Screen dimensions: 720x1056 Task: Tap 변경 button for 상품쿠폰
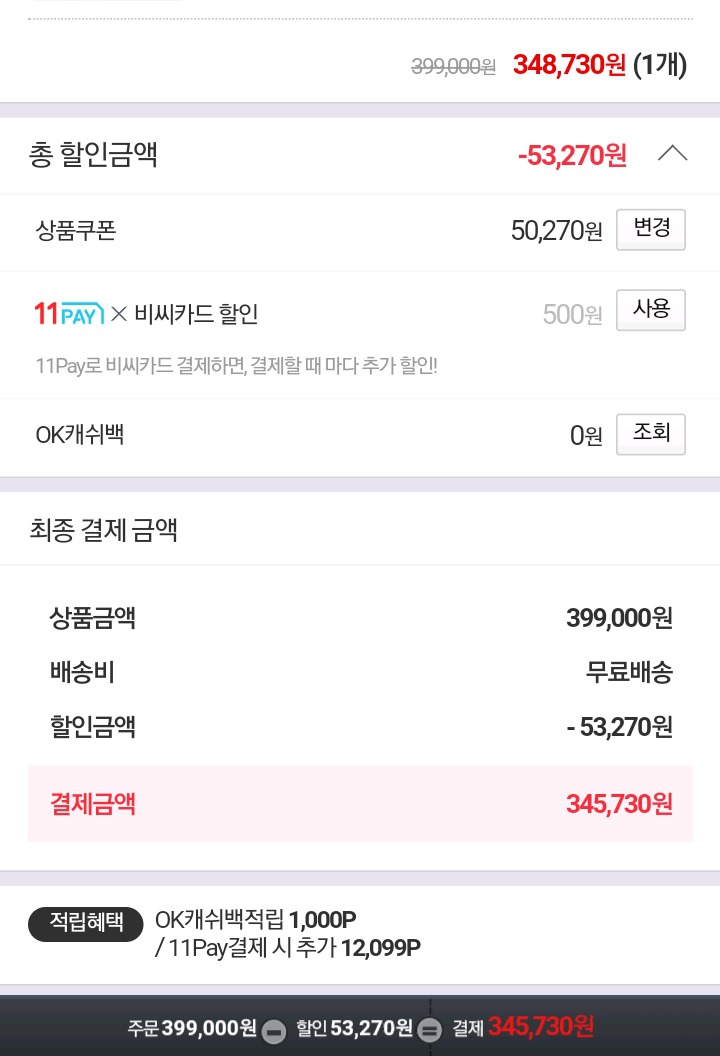point(651,230)
